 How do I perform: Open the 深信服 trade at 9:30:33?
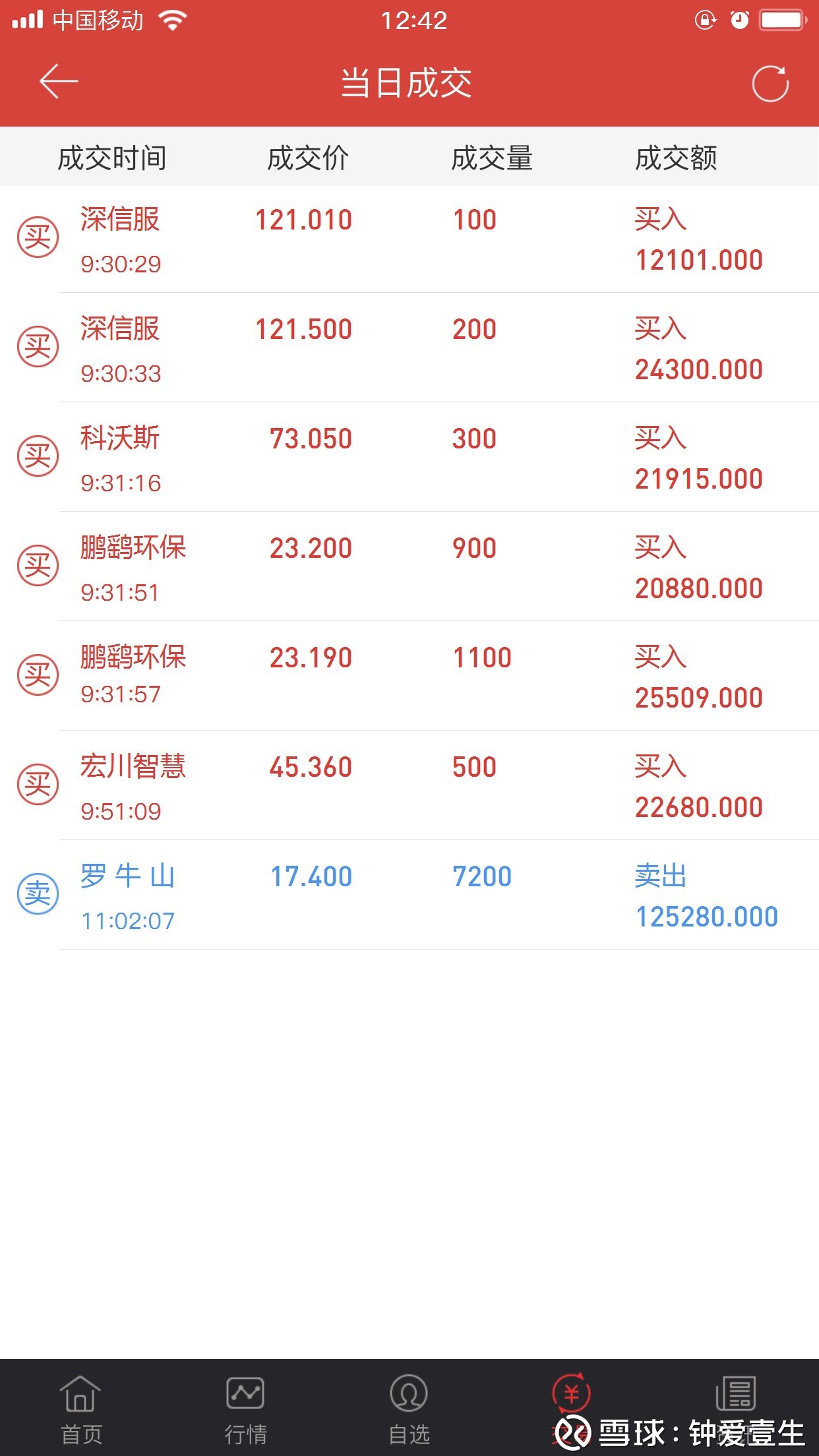coord(409,348)
